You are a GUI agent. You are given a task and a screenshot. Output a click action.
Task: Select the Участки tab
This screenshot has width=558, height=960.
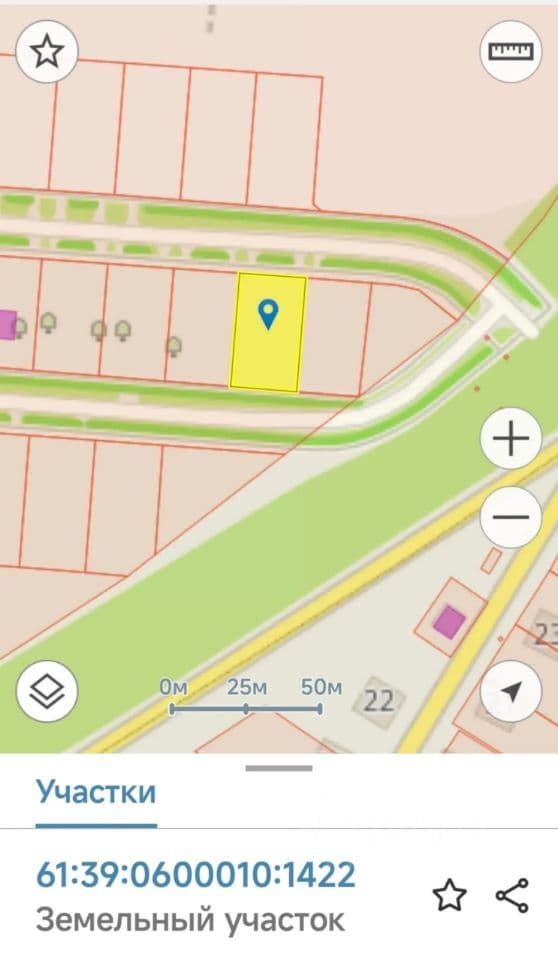point(96,792)
